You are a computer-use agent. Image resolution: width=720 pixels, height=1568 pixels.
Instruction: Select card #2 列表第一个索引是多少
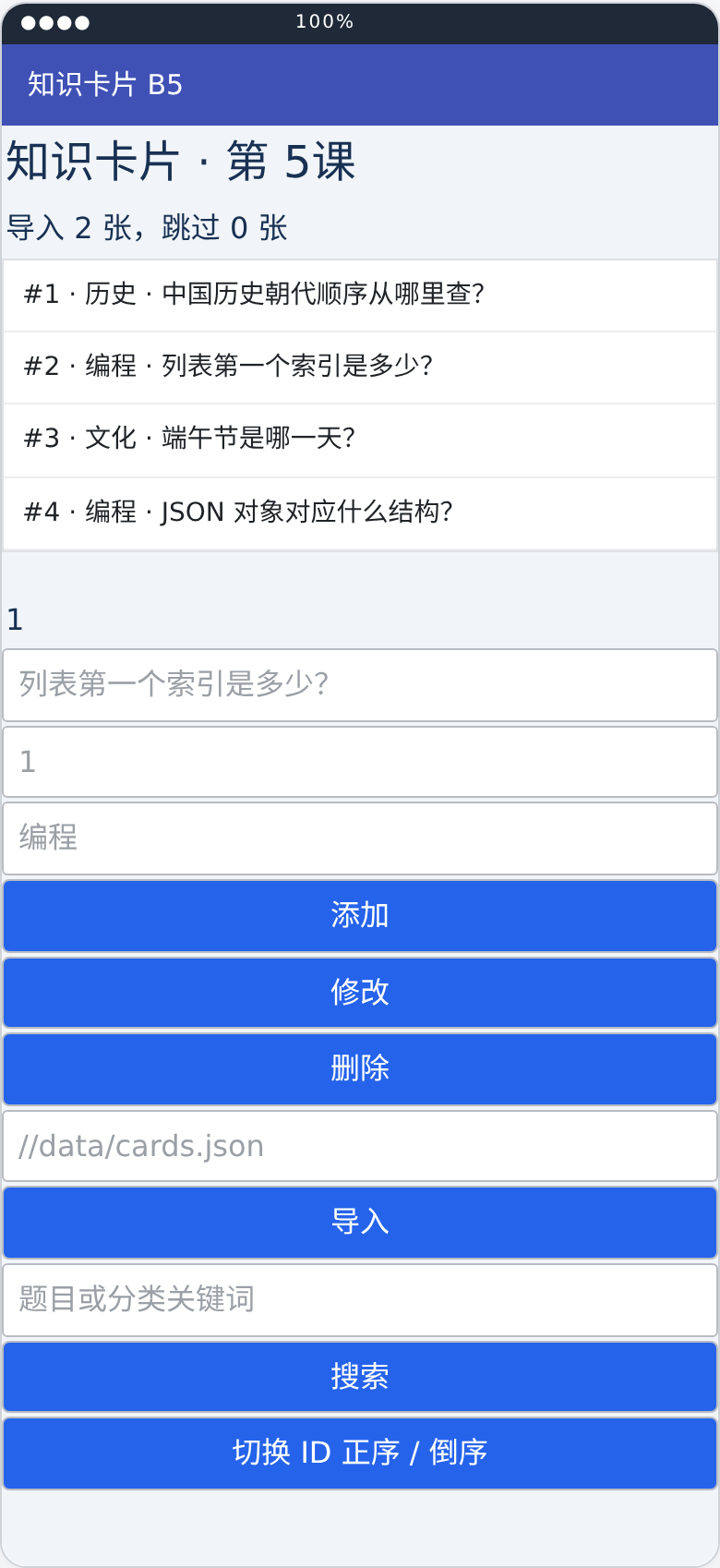(360, 367)
